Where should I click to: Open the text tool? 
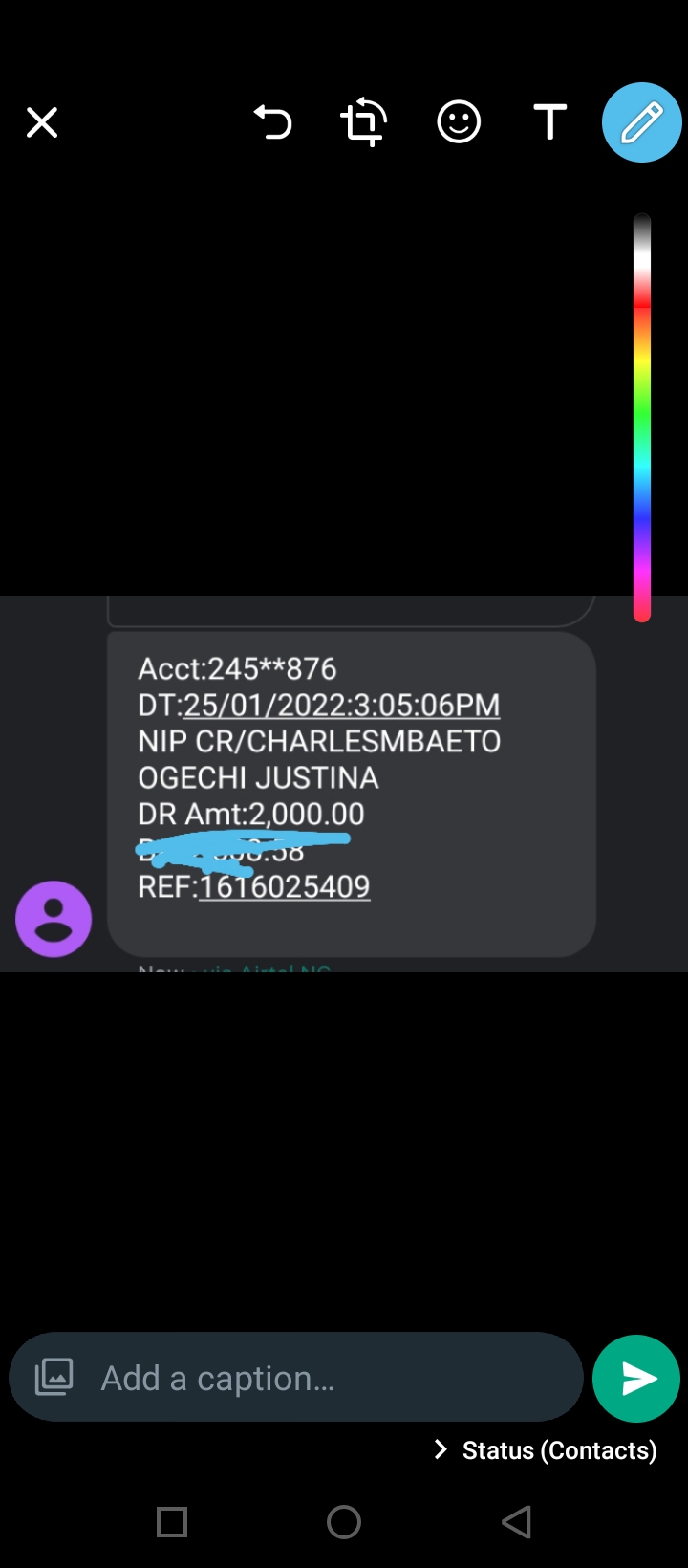pyautogui.click(x=549, y=122)
